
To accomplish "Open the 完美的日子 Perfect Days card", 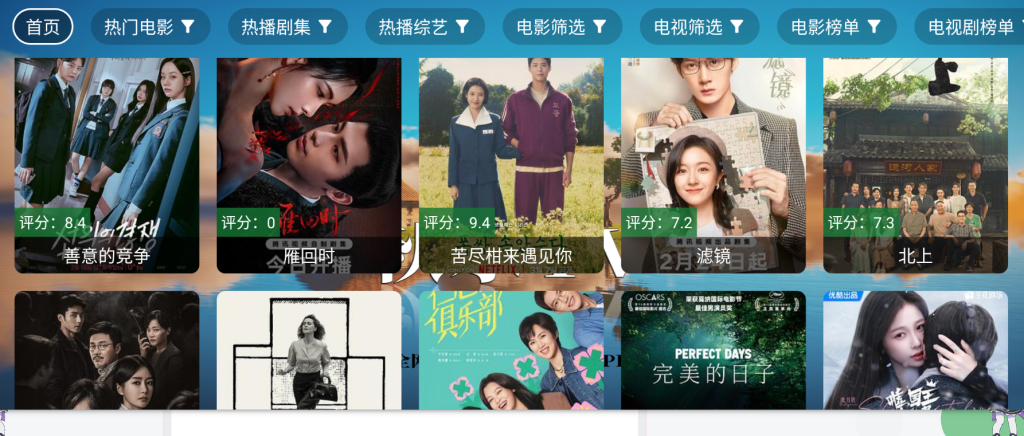I will 713,350.
